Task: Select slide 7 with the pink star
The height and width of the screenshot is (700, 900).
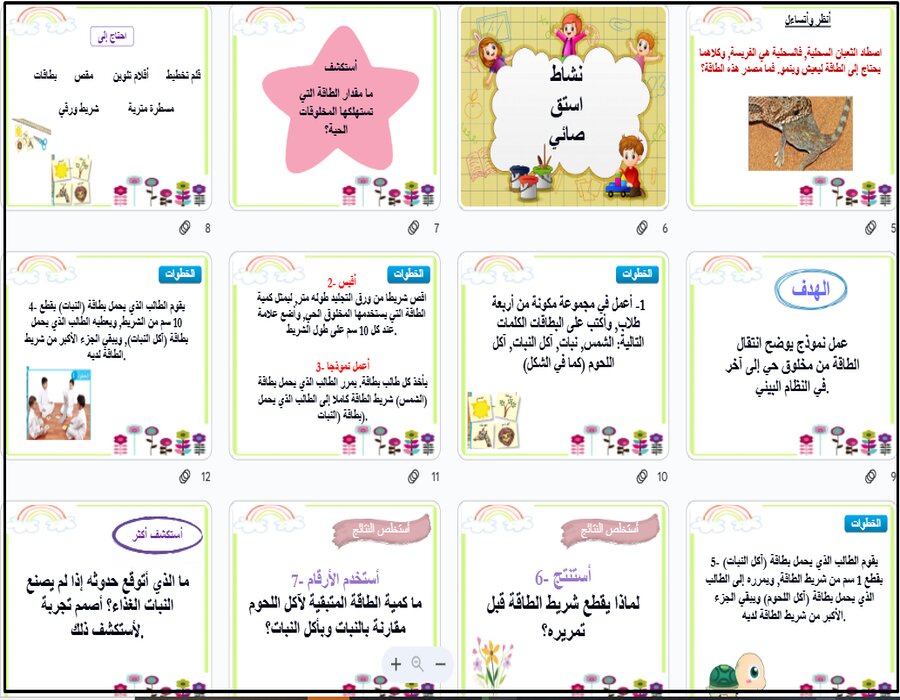Action: pyautogui.click(x=334, y=108)
